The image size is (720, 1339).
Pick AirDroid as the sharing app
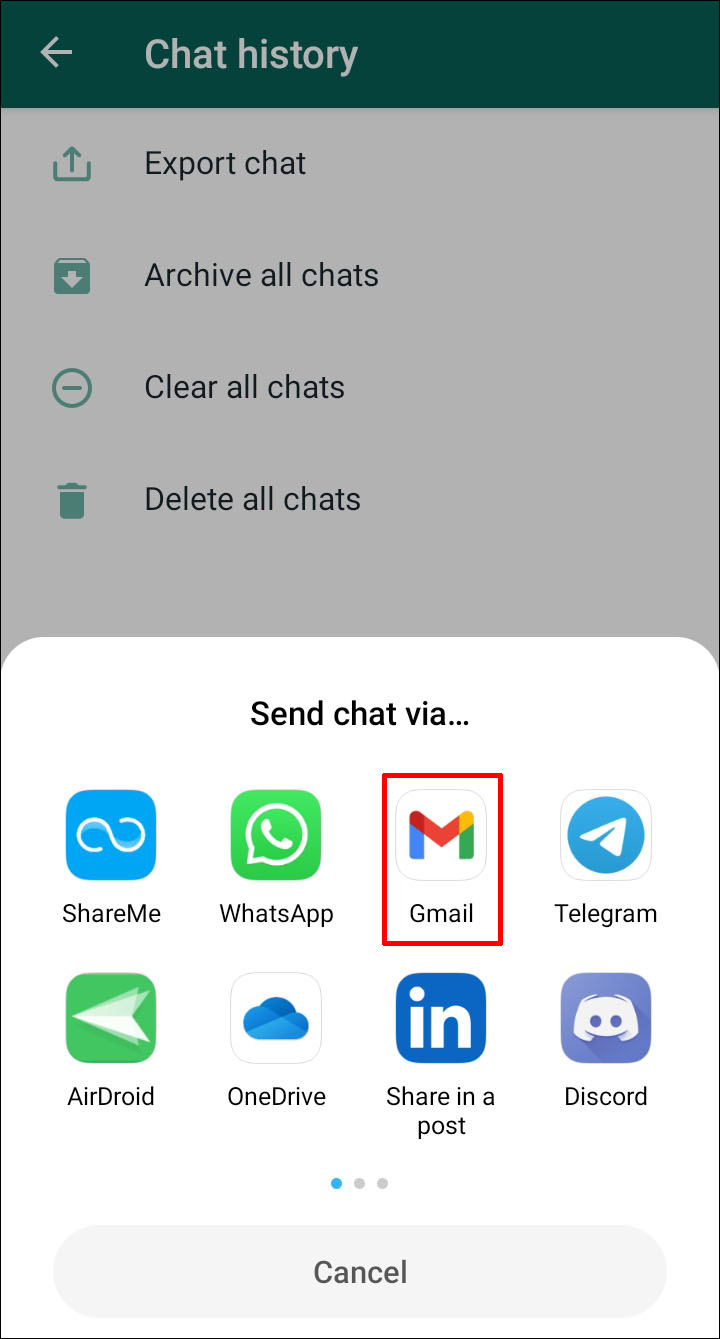(111, 1019)
